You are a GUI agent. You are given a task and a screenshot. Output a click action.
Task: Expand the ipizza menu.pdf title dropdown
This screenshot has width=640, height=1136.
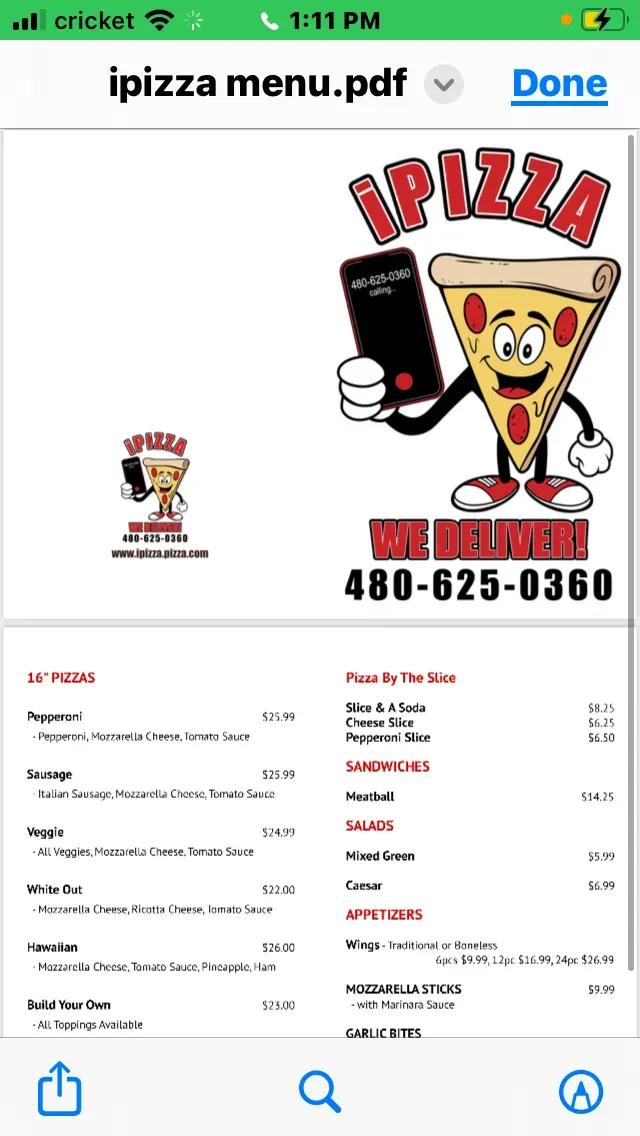[x=444, y=85]
